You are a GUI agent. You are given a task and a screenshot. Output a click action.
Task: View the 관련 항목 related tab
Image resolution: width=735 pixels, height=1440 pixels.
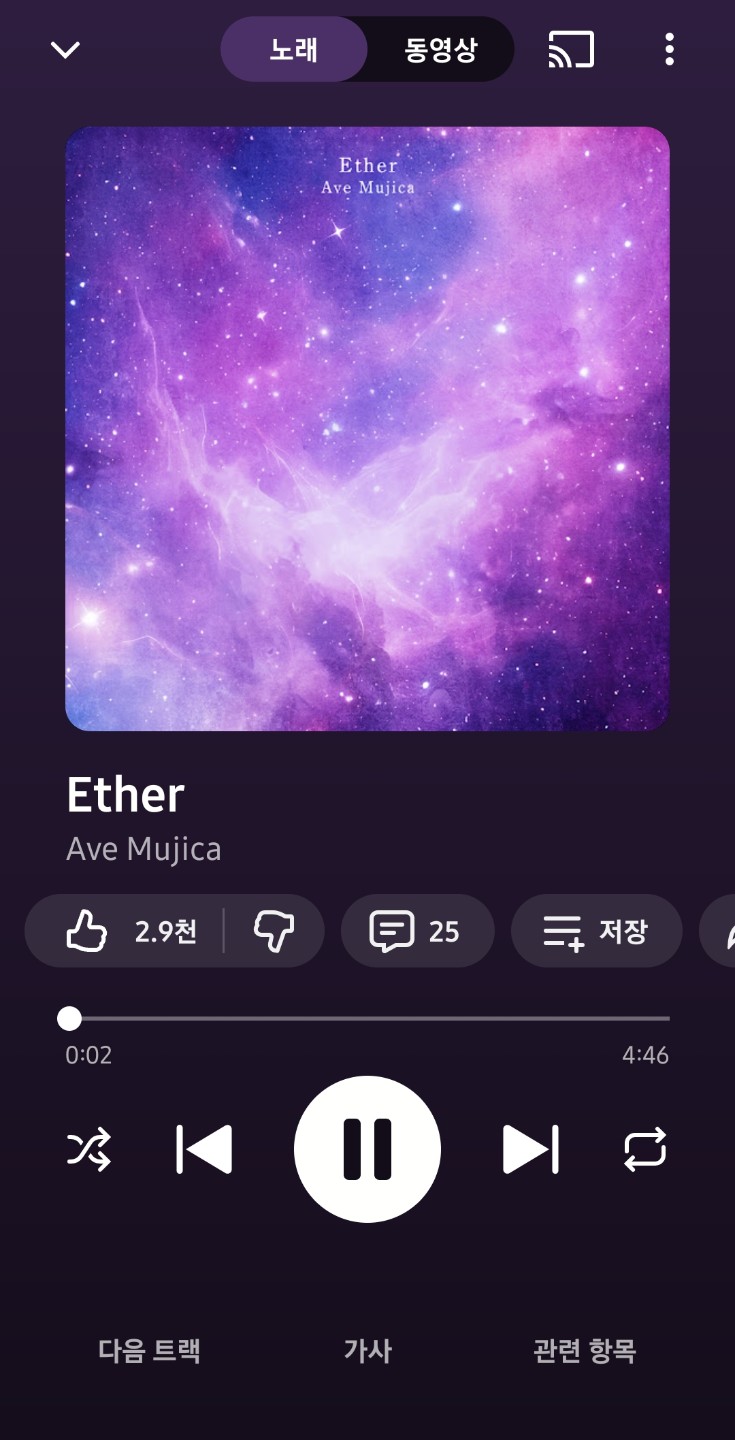[x=584, y=1351]
